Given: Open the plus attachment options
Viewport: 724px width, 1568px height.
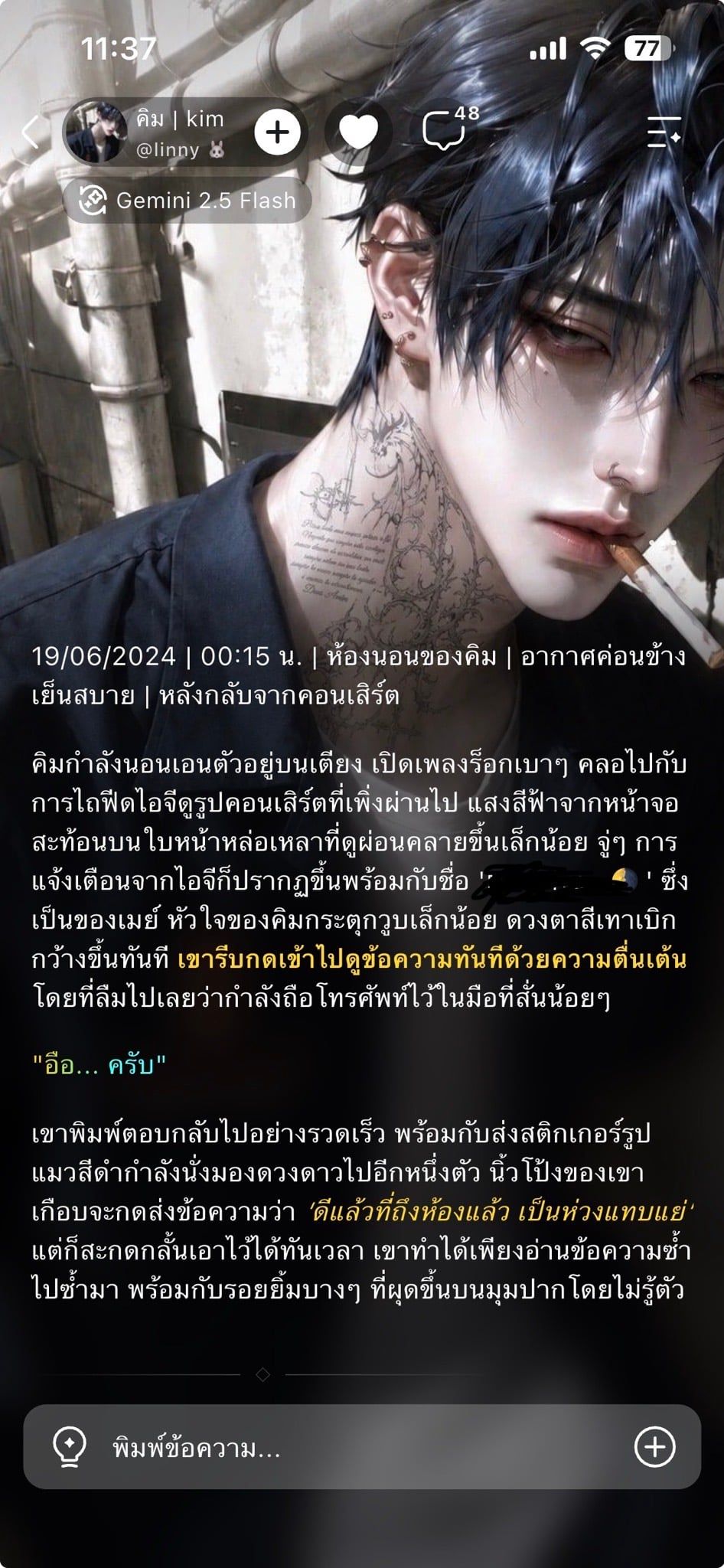Looking at the screenshot, I should 655,1447.
